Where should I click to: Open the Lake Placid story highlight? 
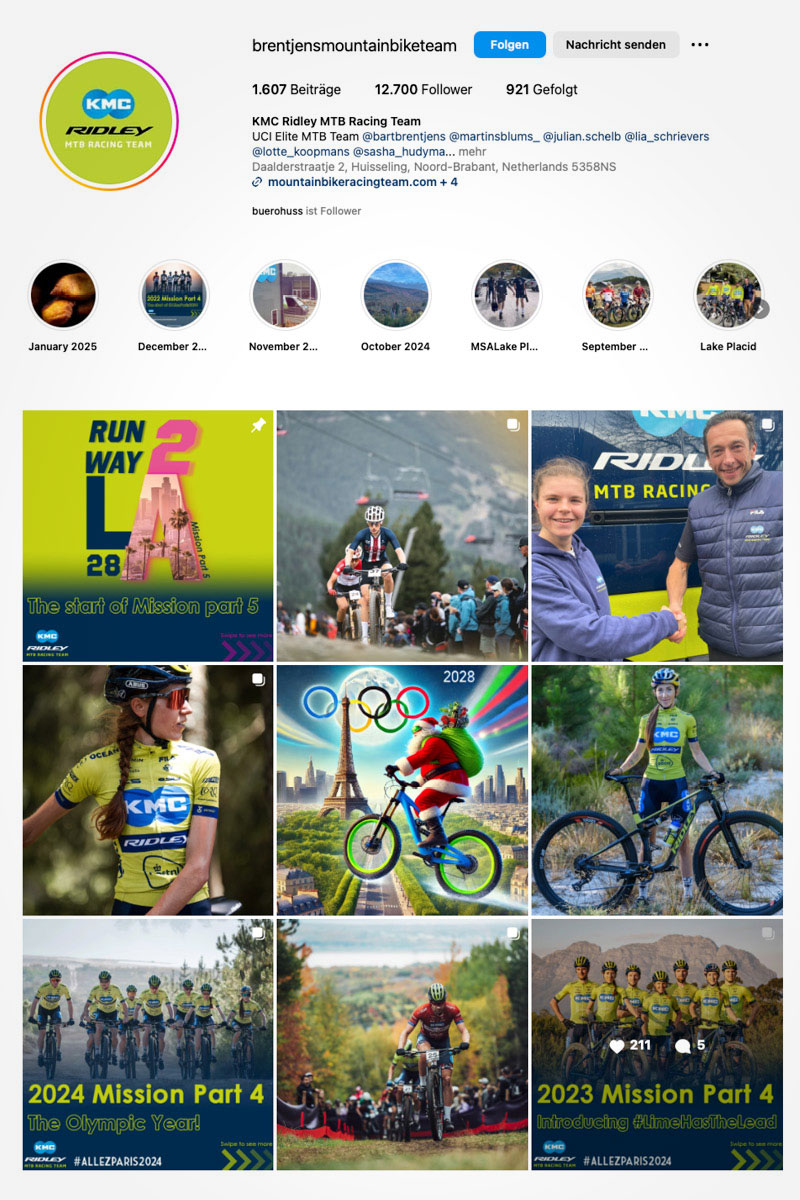point(728,295)
